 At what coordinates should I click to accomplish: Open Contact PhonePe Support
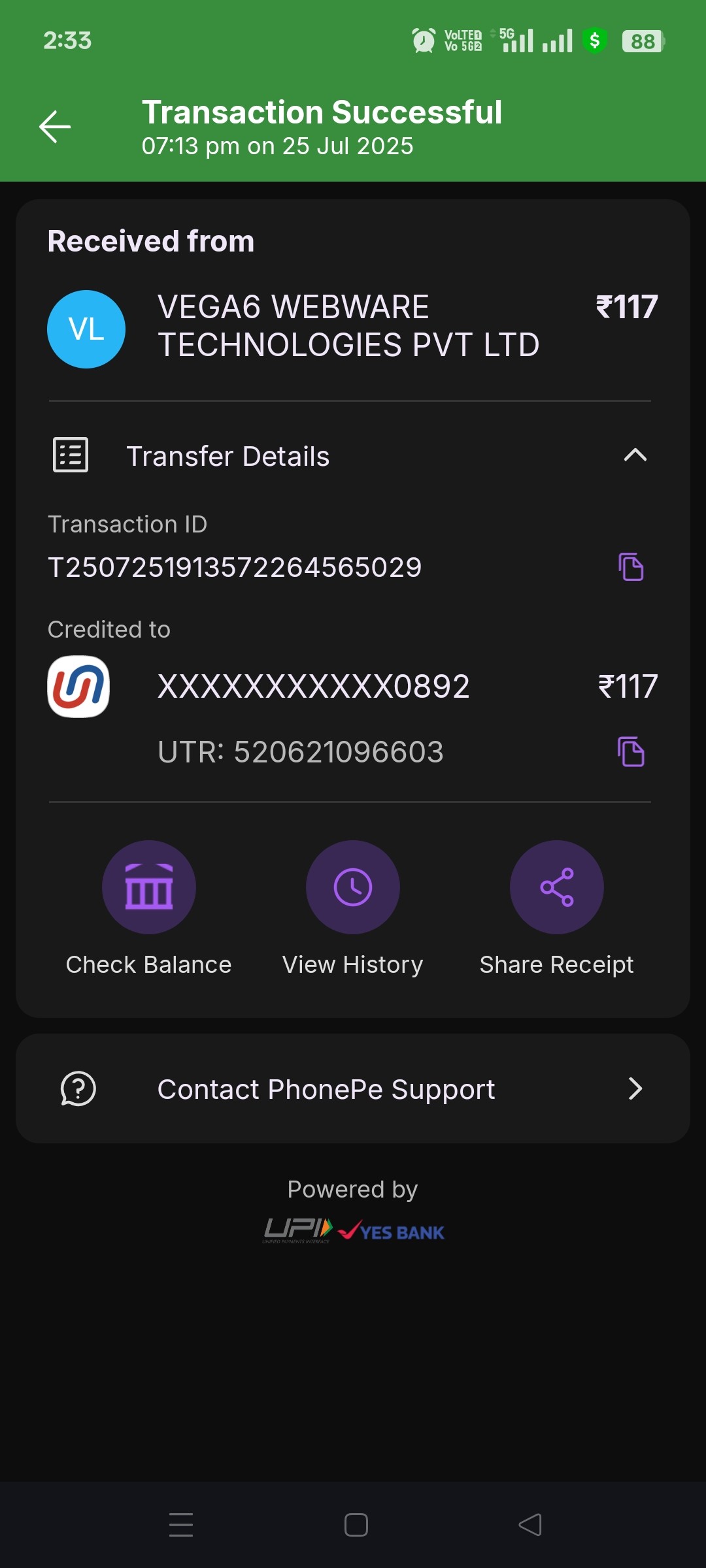(353, 1088)
